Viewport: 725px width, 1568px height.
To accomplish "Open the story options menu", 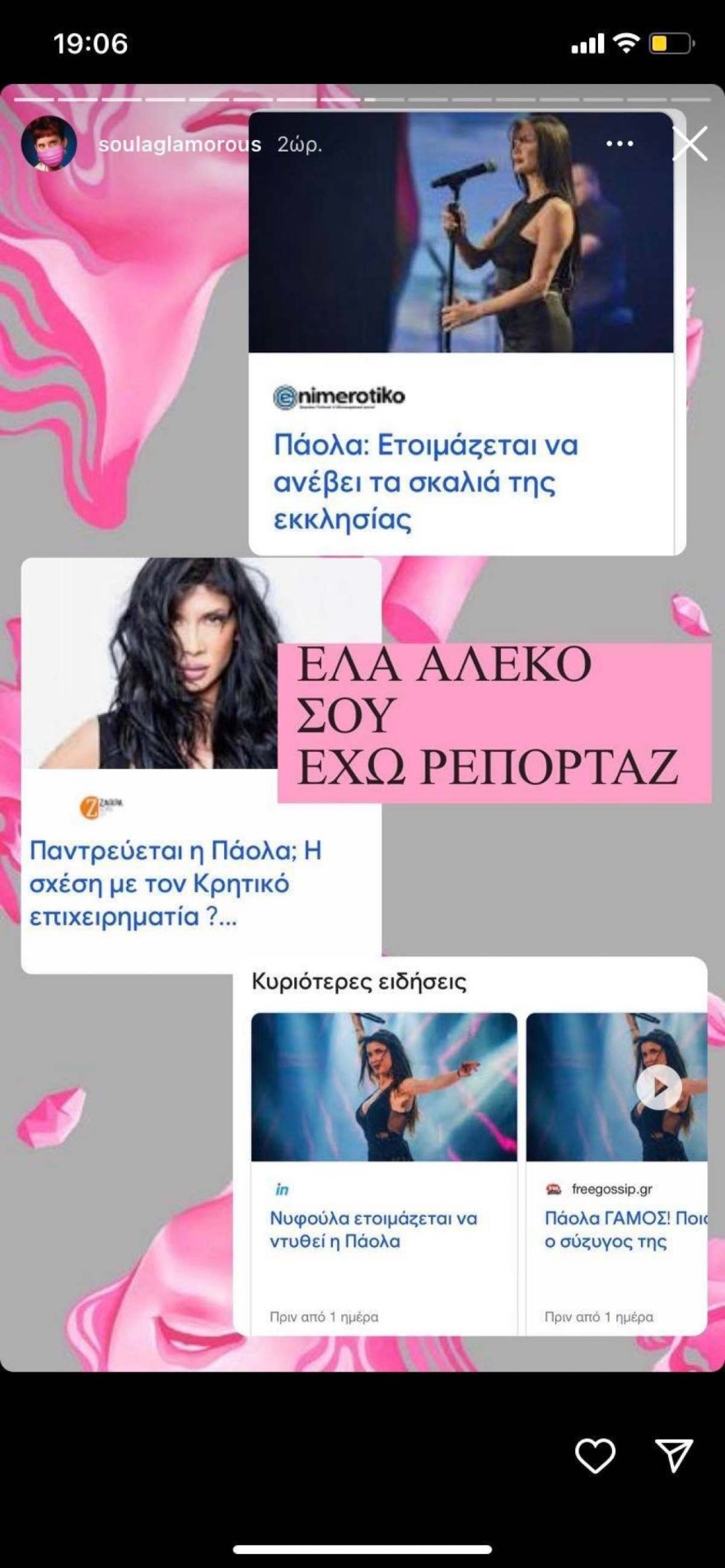I will click(620, 143).
